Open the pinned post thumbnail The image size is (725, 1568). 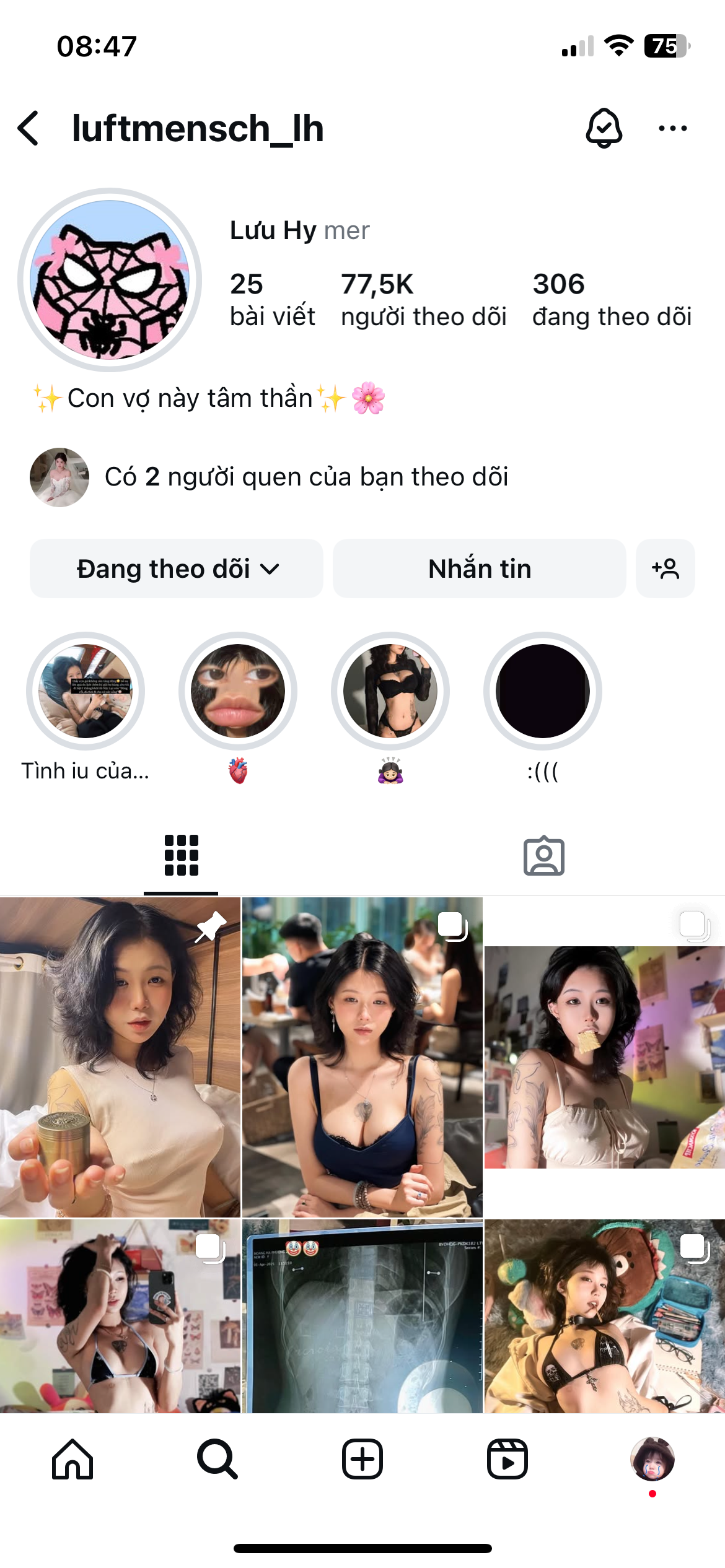(x=120, y=1056)
